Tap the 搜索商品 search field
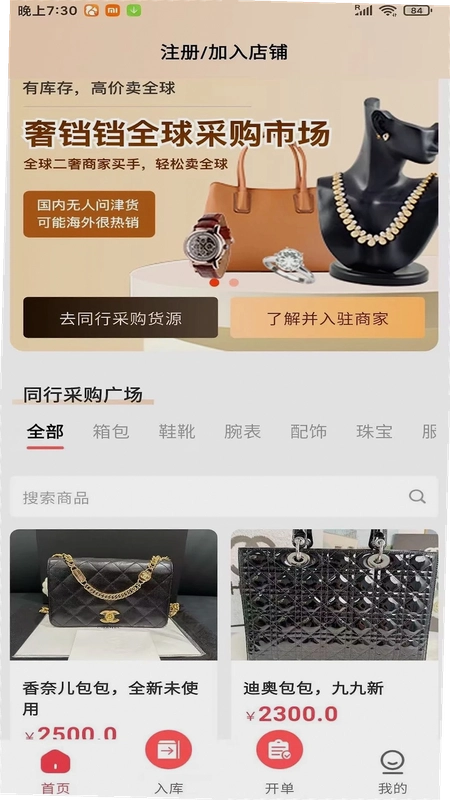This screenshot has width=450, height=800. [224, 497]
